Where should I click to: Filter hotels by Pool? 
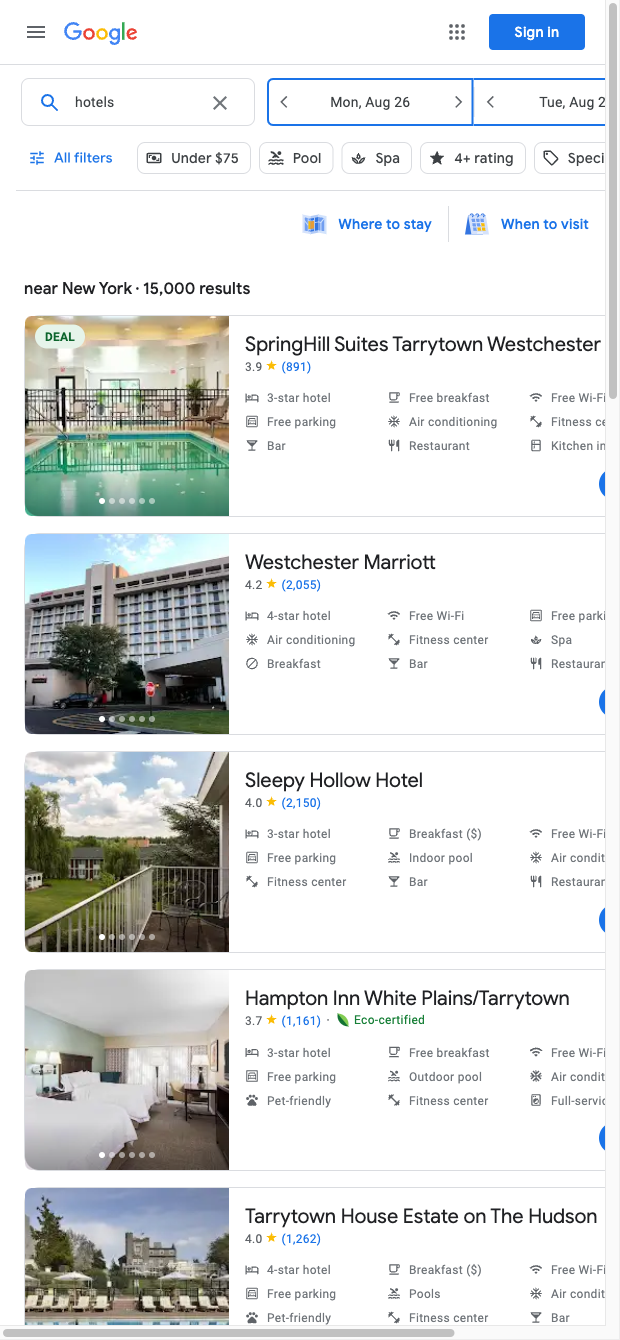tap(295, 158)
